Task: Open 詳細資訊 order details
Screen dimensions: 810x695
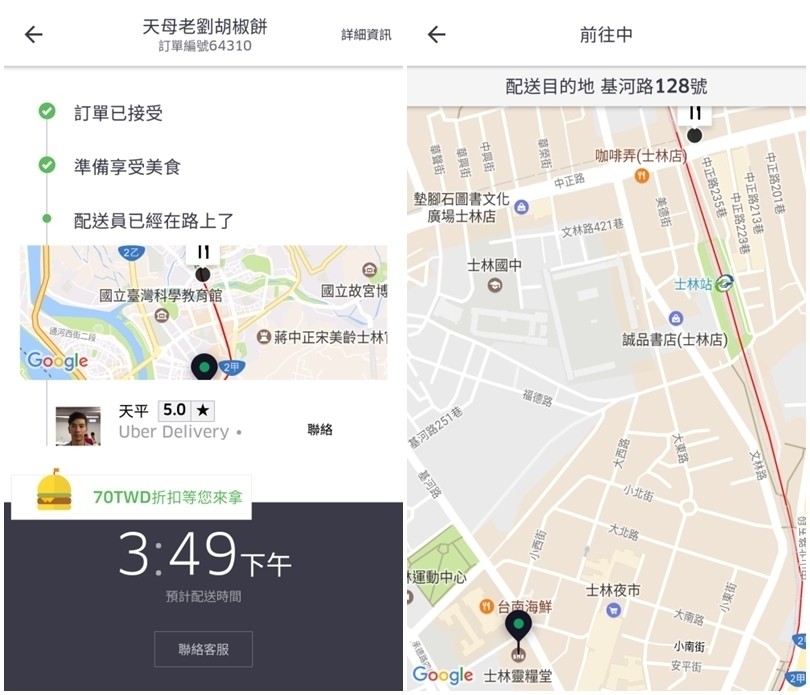Action: pos(365,35)
